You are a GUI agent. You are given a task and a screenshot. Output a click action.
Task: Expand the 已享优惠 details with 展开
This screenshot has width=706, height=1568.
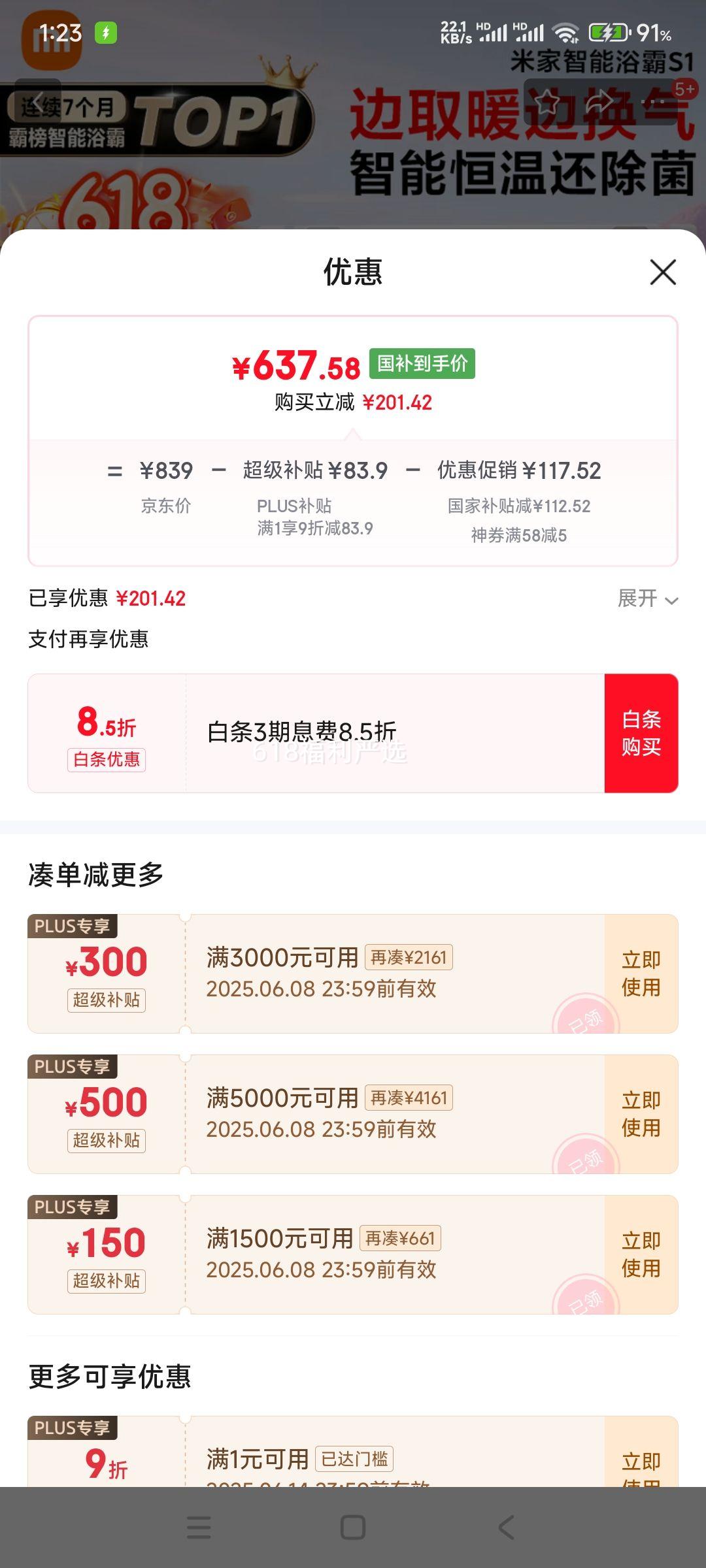coord(647,598)
